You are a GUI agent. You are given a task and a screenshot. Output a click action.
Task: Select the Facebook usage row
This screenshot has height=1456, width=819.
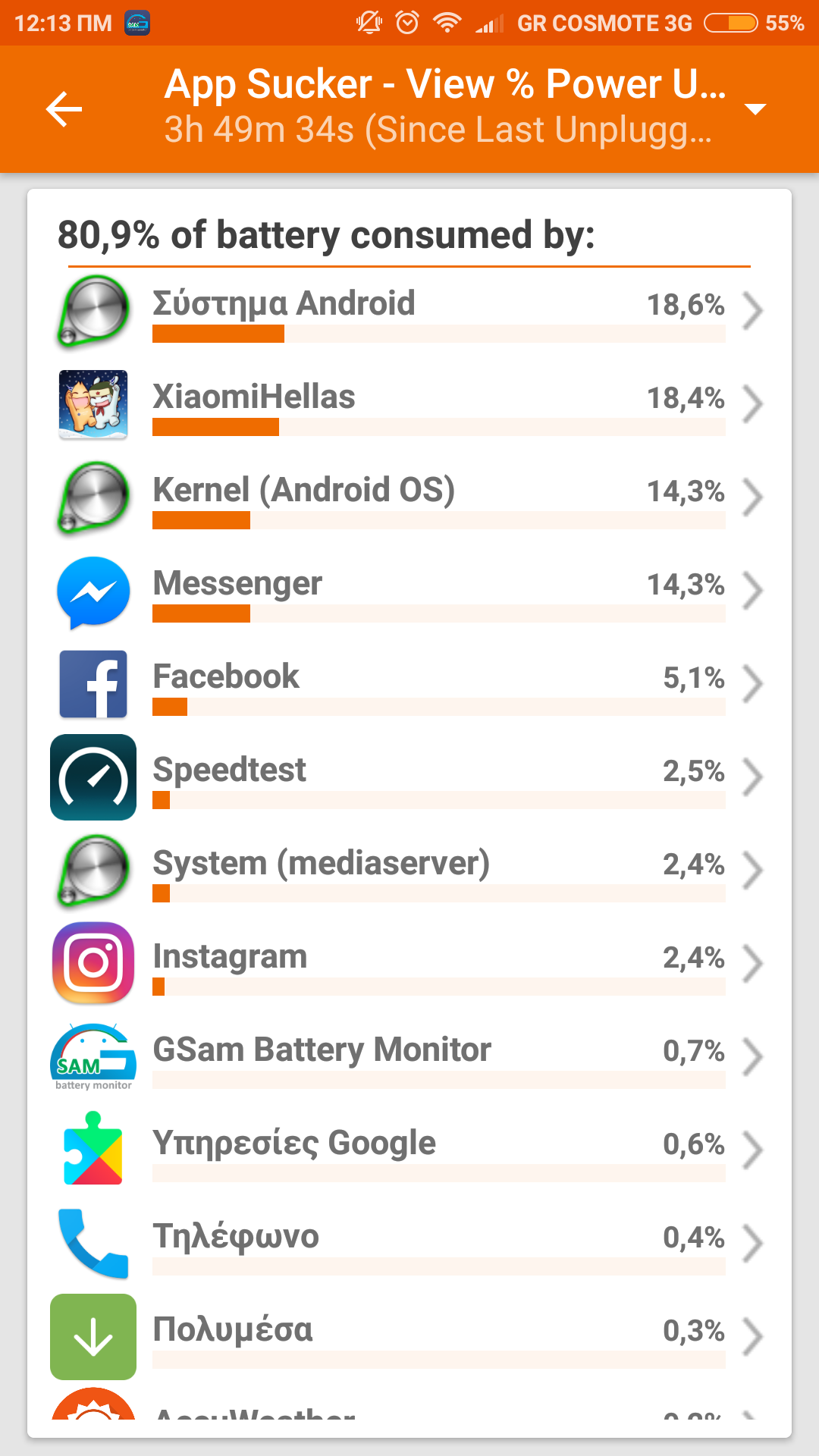point(409,684)
